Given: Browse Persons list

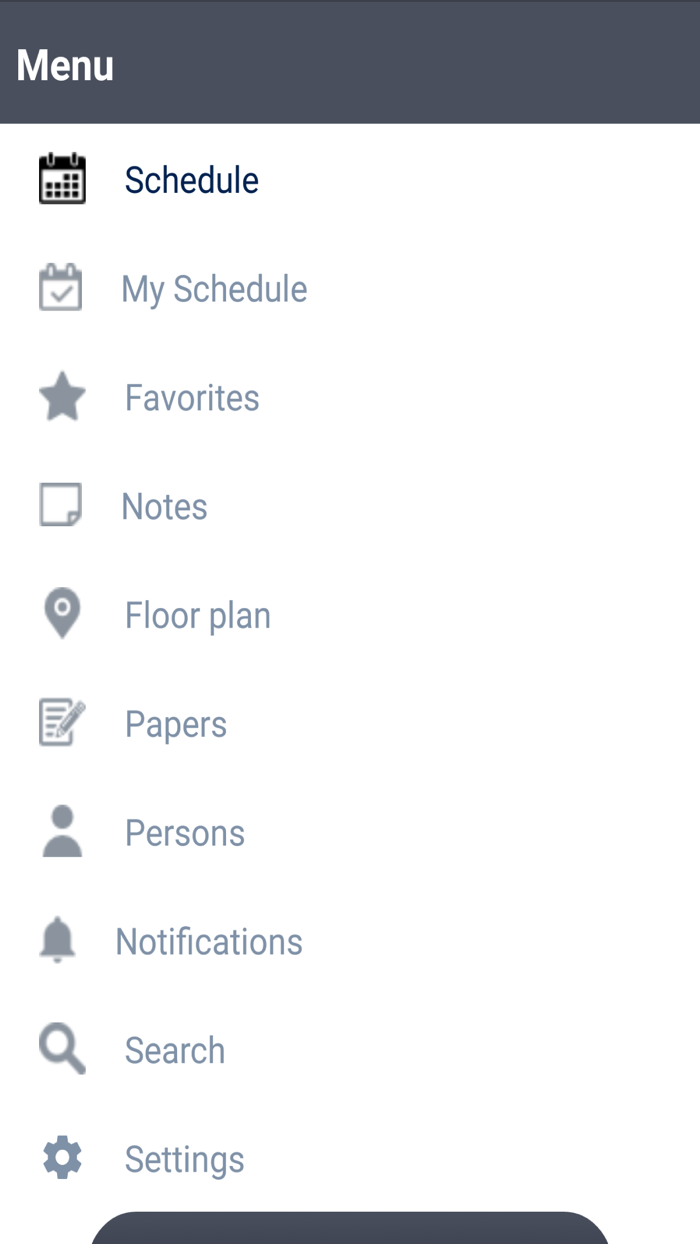Looking at the screenshot, I should click(184, 833).
